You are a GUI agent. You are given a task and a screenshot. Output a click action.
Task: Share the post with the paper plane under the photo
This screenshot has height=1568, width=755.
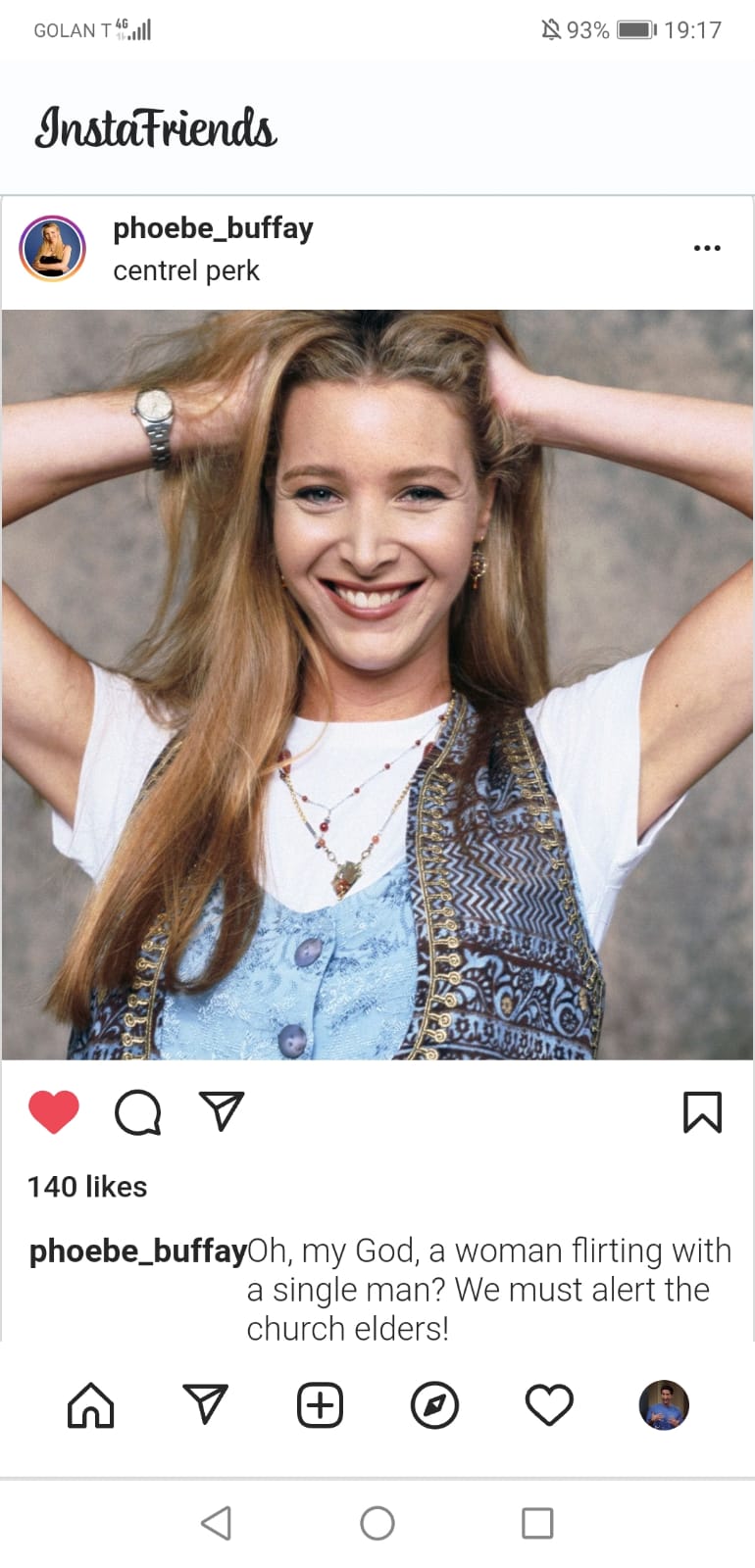[x=222, y=1110]
